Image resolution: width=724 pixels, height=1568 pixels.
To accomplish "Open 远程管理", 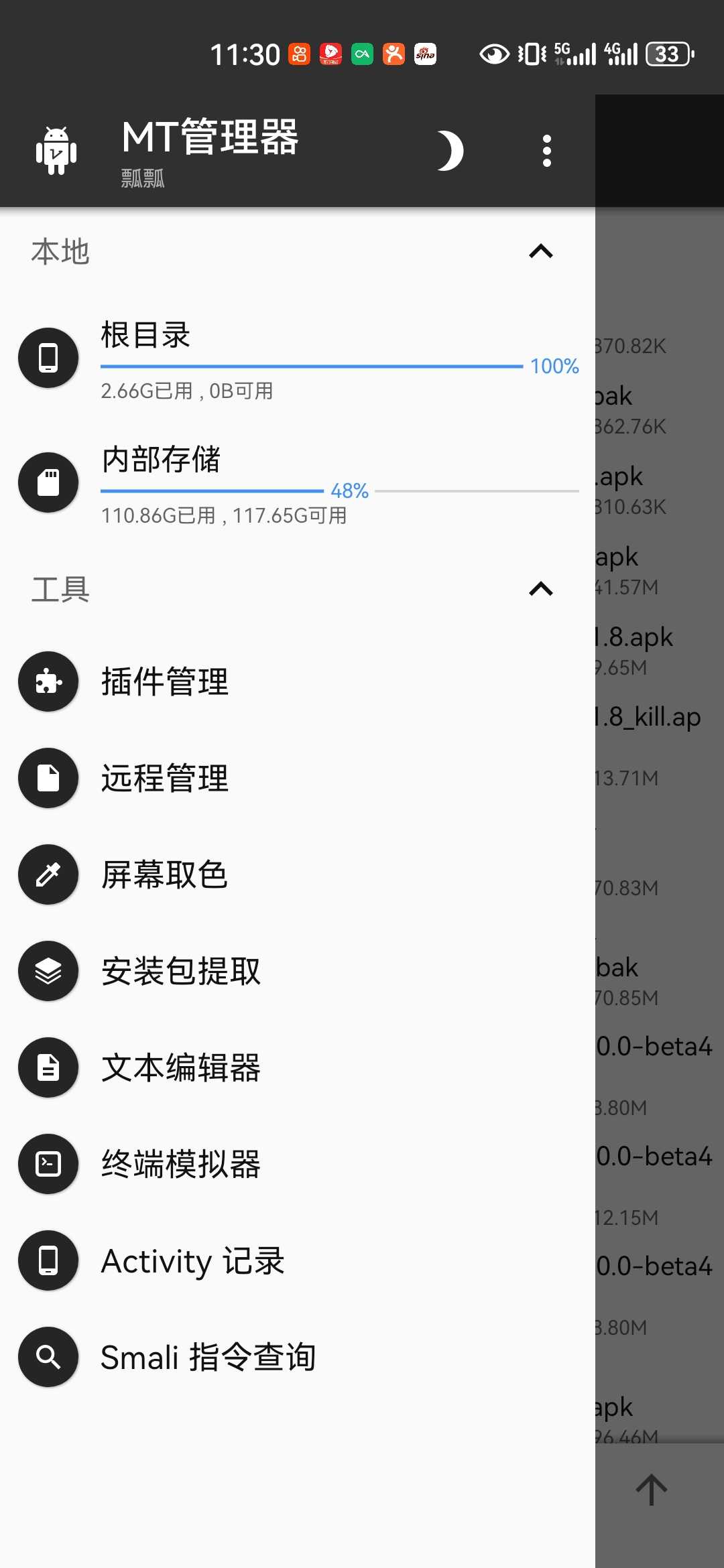I will 298,778.
